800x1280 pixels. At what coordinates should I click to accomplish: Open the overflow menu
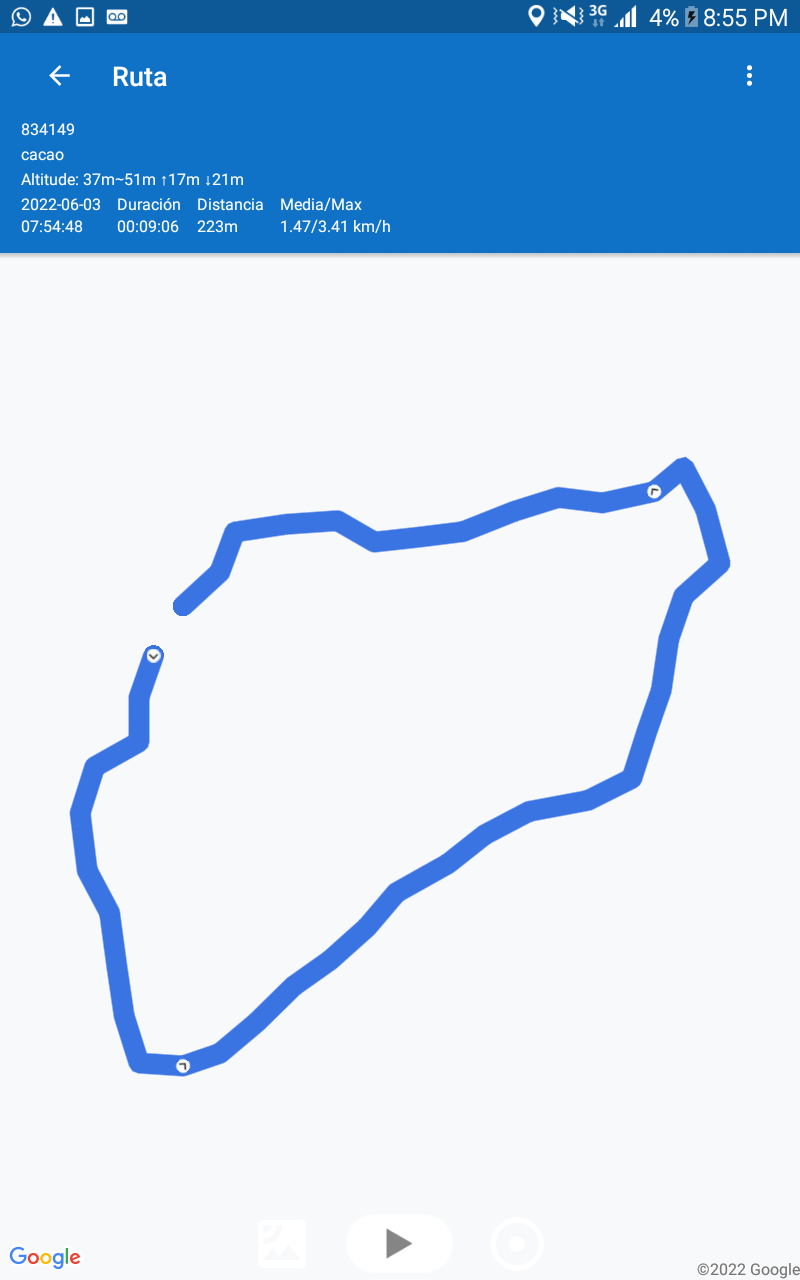pos(749,76)
